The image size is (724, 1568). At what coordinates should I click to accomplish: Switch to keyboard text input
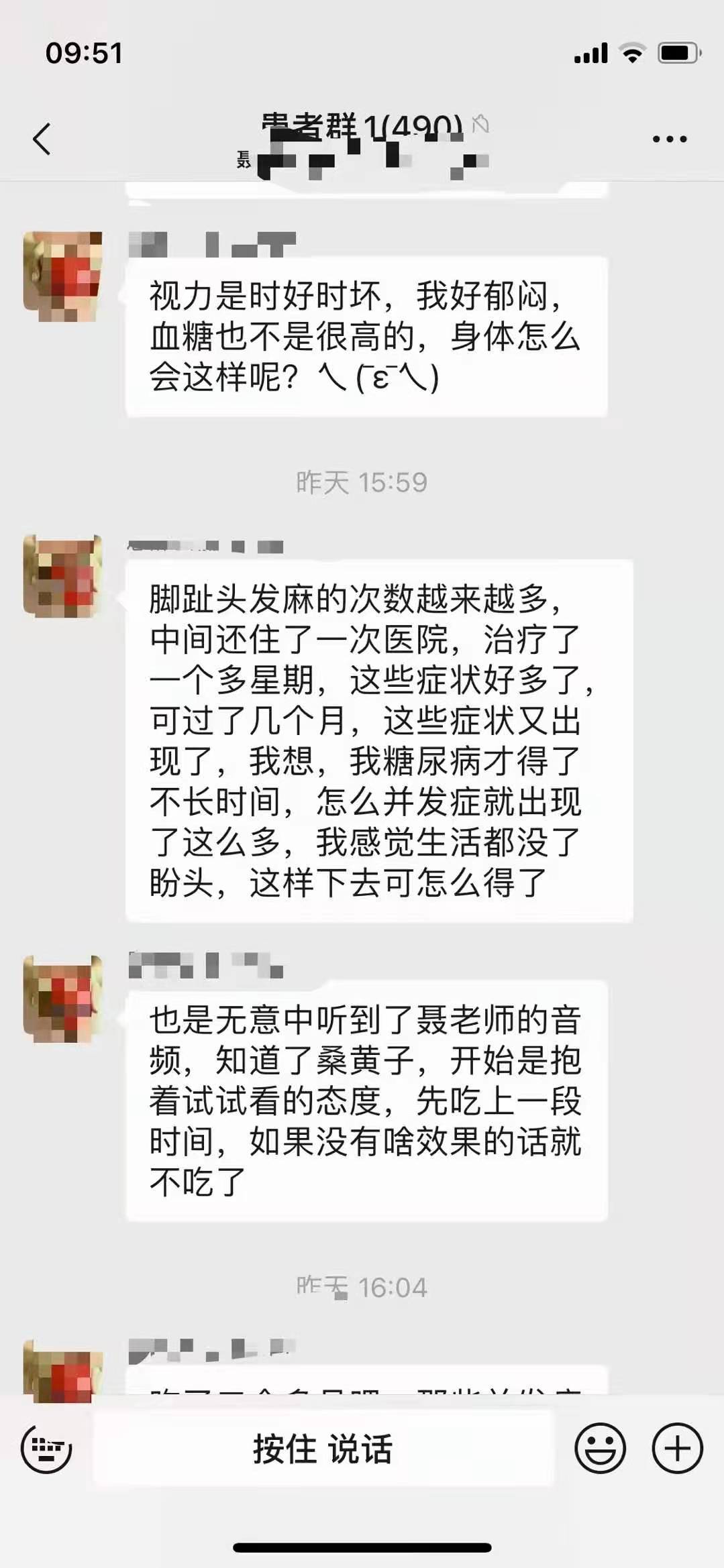coord(46,1448)
